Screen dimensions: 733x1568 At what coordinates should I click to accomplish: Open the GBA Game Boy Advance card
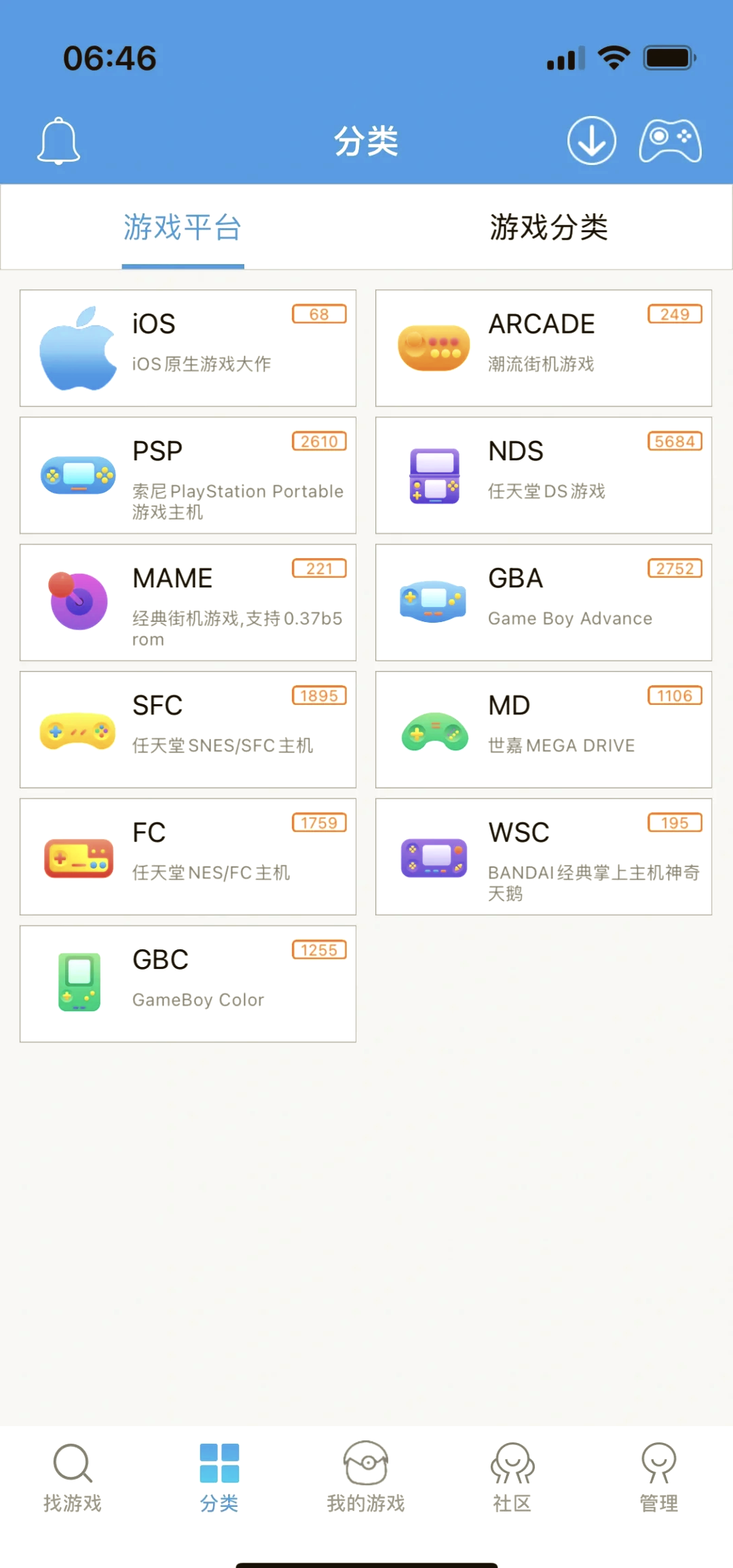pos(543,602)
